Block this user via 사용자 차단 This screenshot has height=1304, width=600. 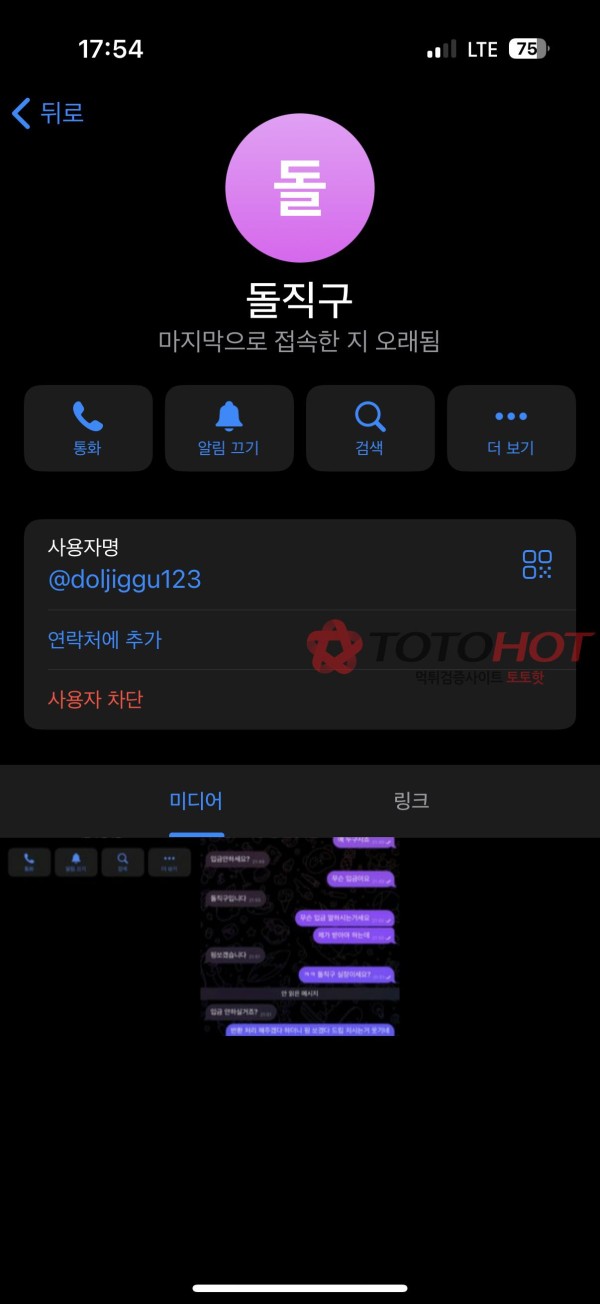(x=96, y=699)
